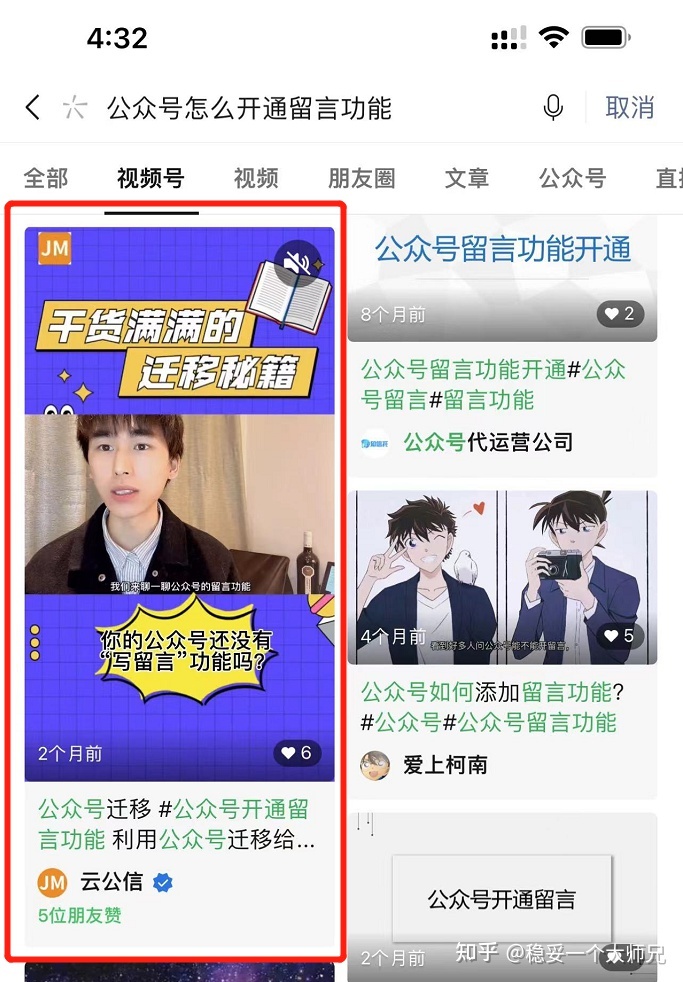Open the 公众号 tab
This screenshot has width=683, height=982.
tap(572, 179)
